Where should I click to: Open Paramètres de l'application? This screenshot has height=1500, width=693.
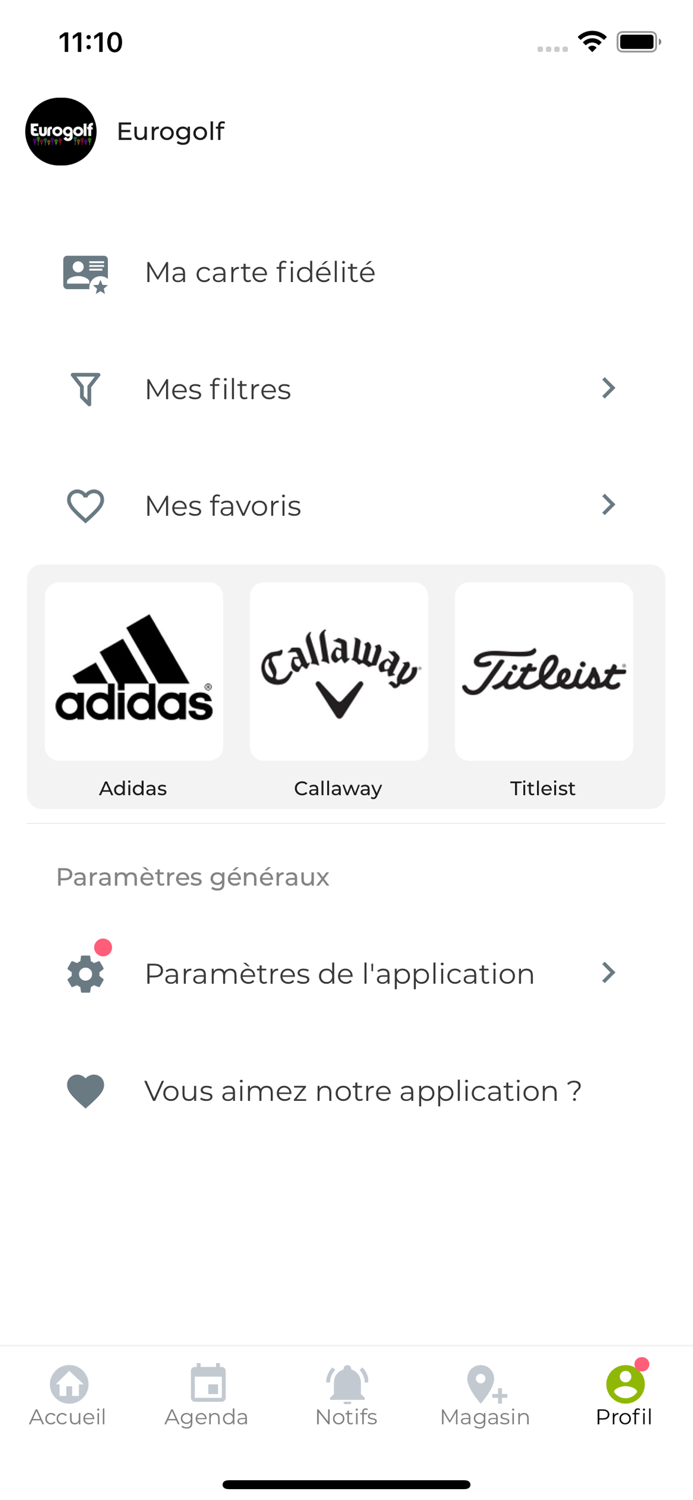point(340,973)
